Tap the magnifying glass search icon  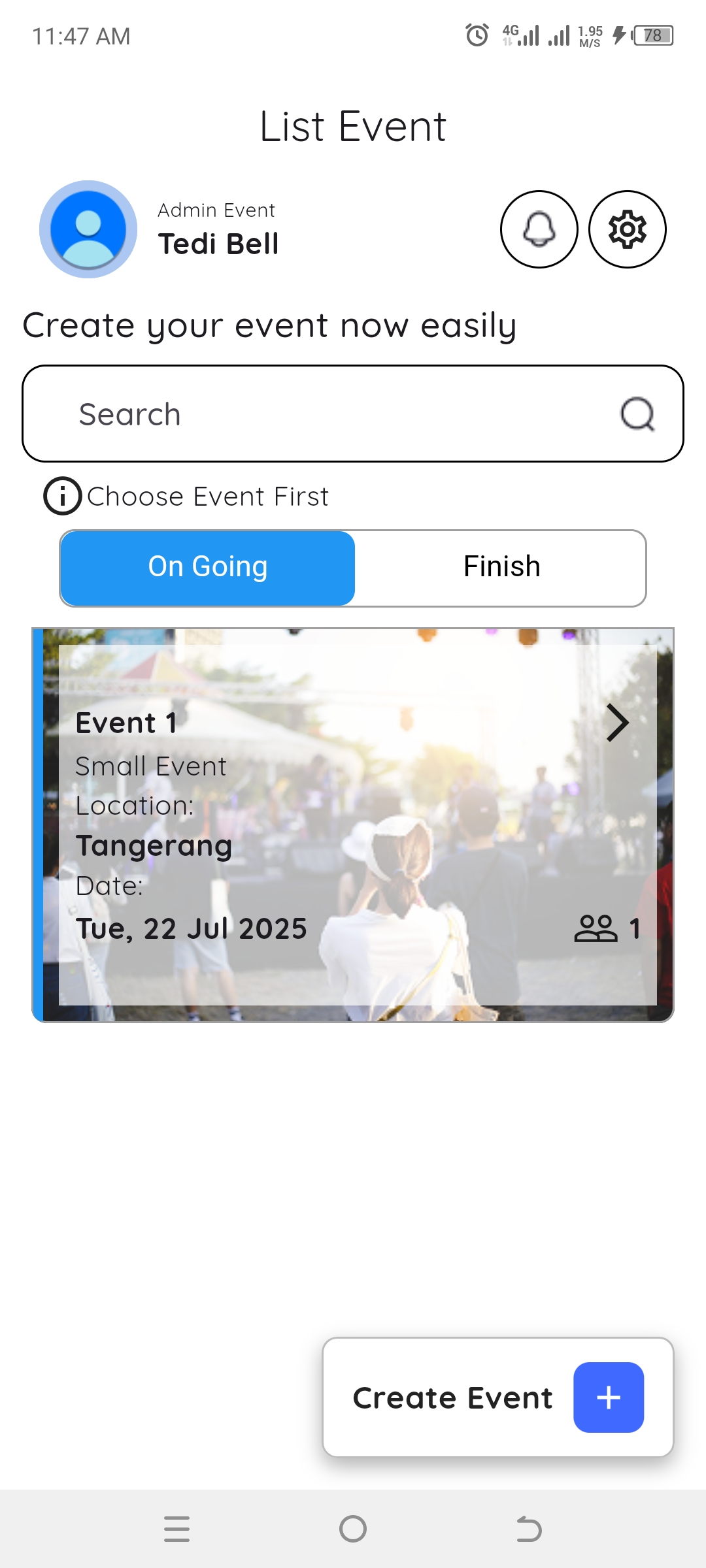pos(637,414)
